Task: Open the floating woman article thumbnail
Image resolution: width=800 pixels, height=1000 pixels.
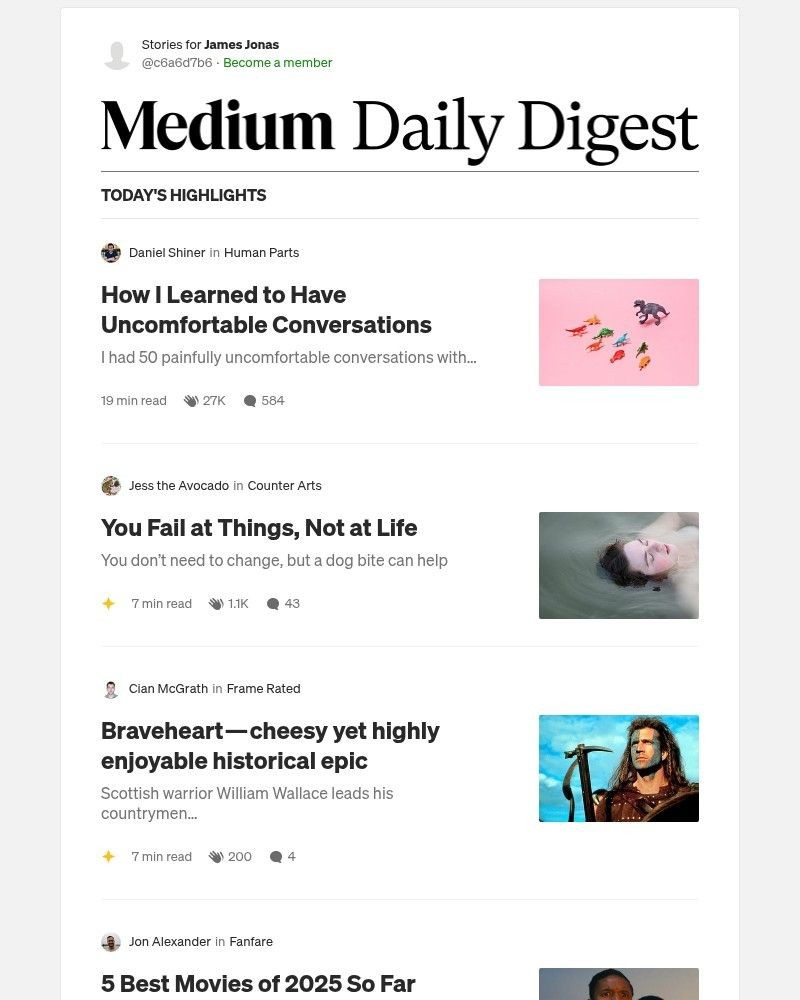Action: (x=618, y=565)
